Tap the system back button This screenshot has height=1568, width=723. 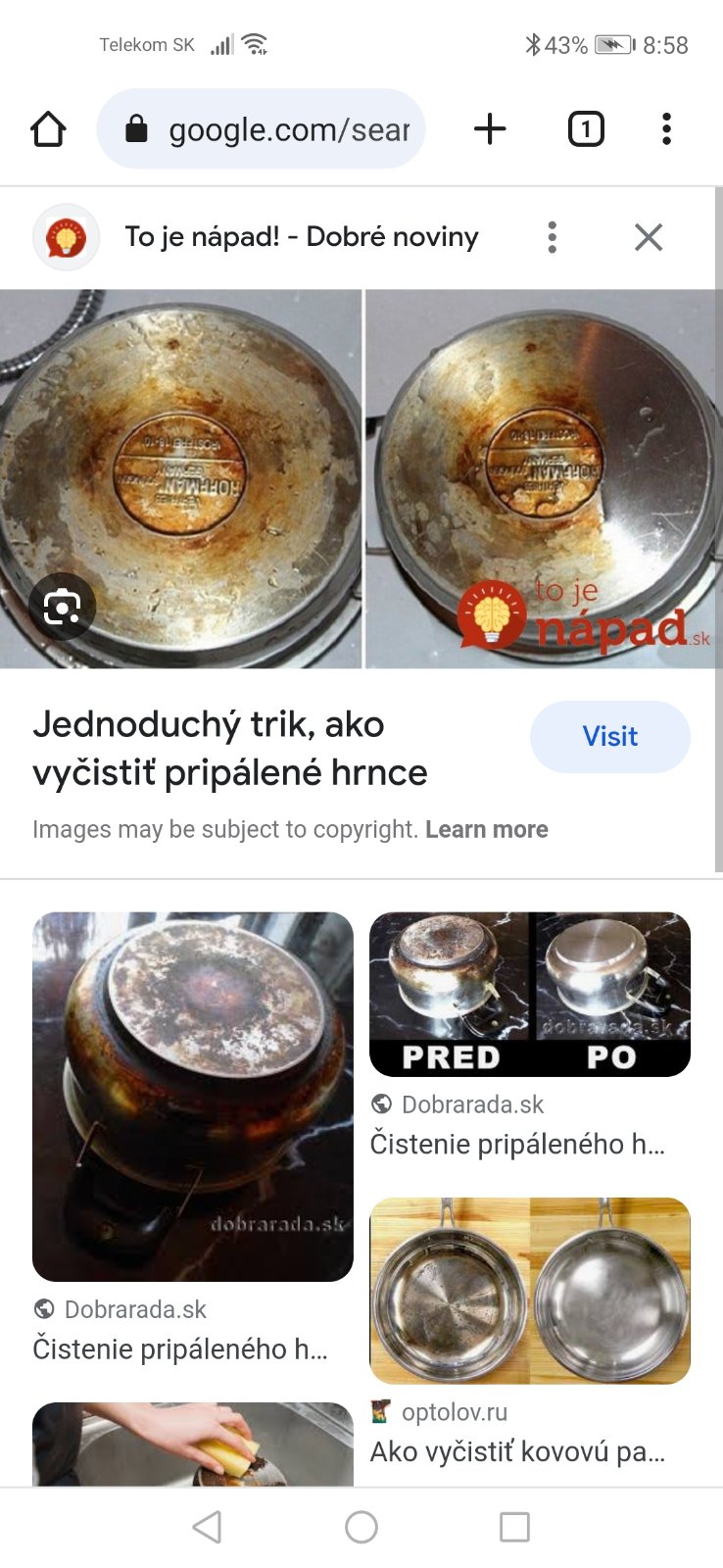[x=207, y=1527]
